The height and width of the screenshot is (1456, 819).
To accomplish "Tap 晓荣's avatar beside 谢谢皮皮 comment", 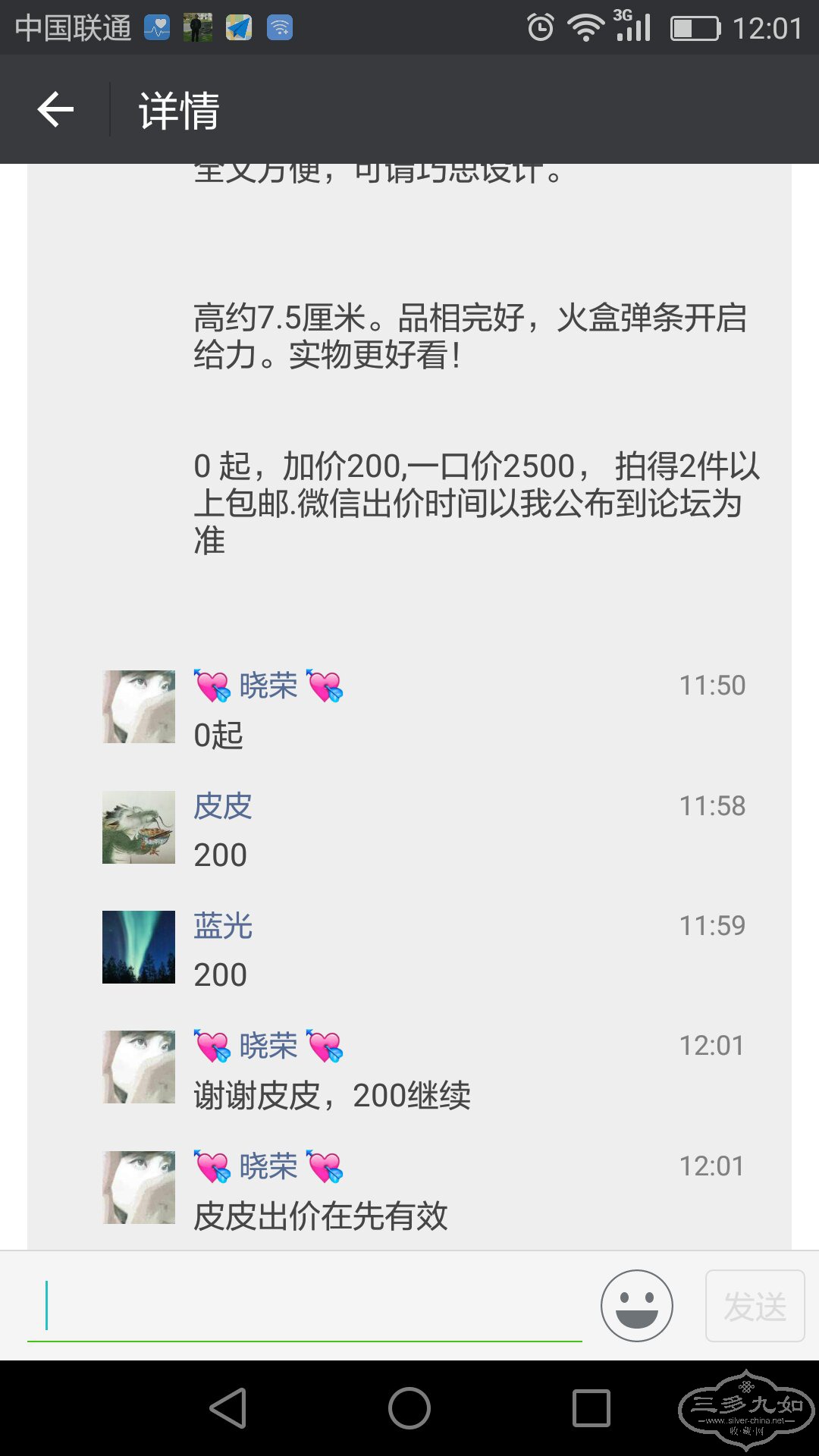I will 139,1067.
